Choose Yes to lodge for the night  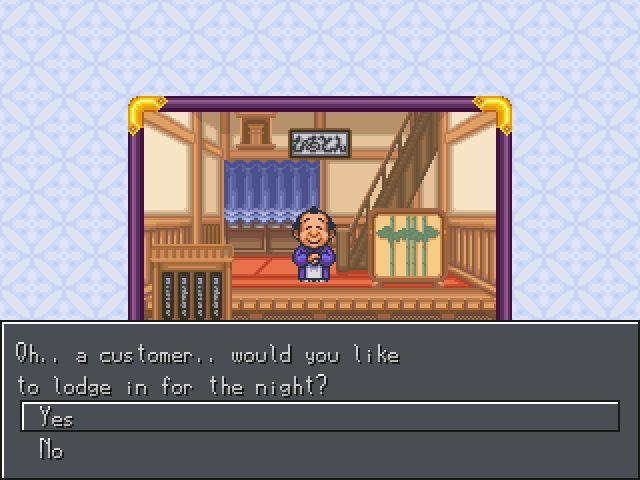(56, 417)
